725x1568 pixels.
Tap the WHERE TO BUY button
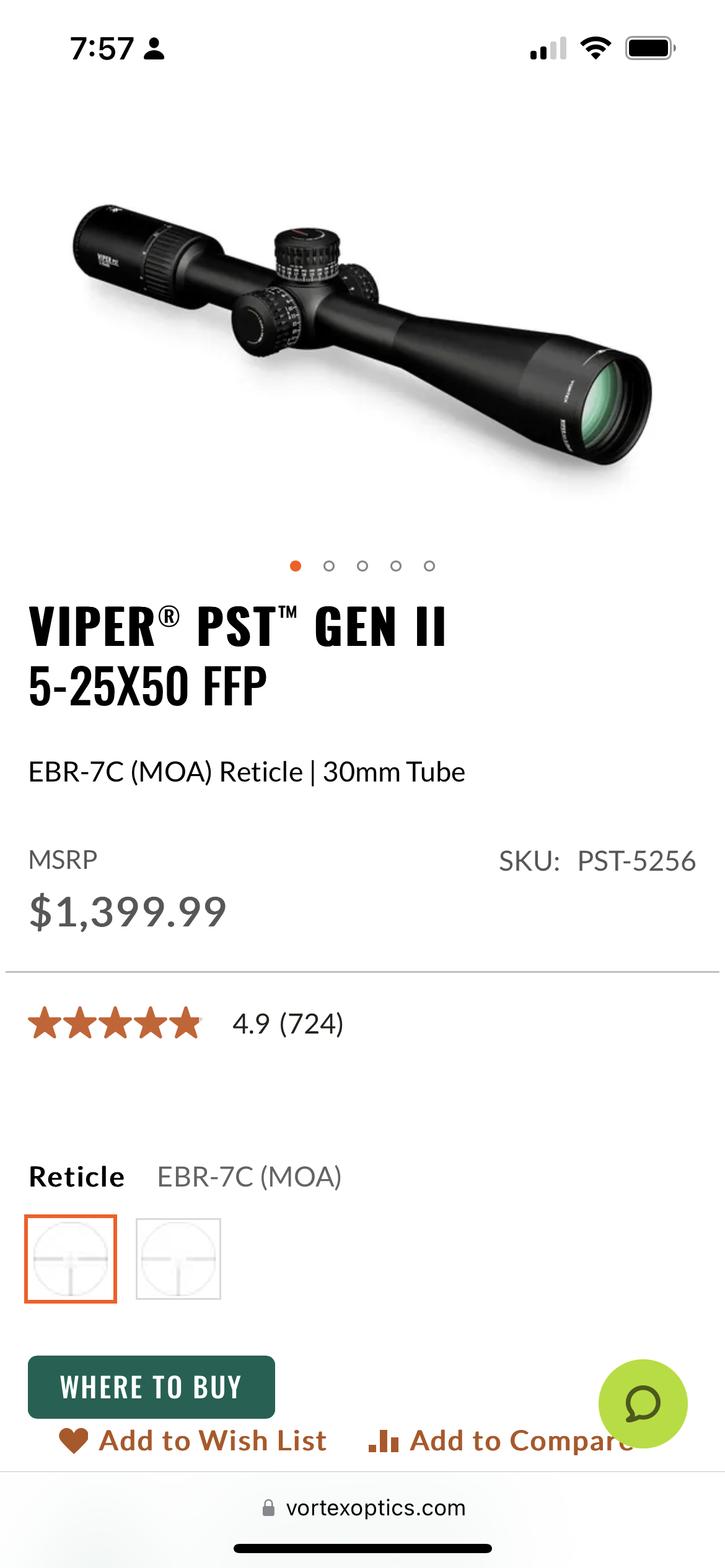click(x=151, y=1387)
